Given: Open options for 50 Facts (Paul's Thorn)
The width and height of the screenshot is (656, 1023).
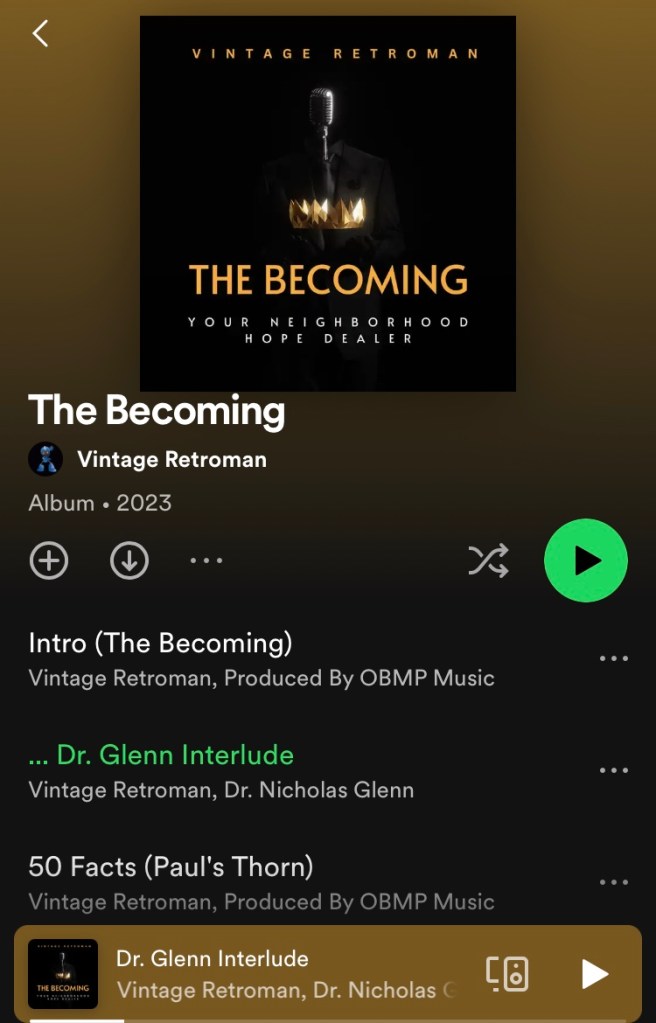Looking at the screenshot, I should click(x=613, y=882).
